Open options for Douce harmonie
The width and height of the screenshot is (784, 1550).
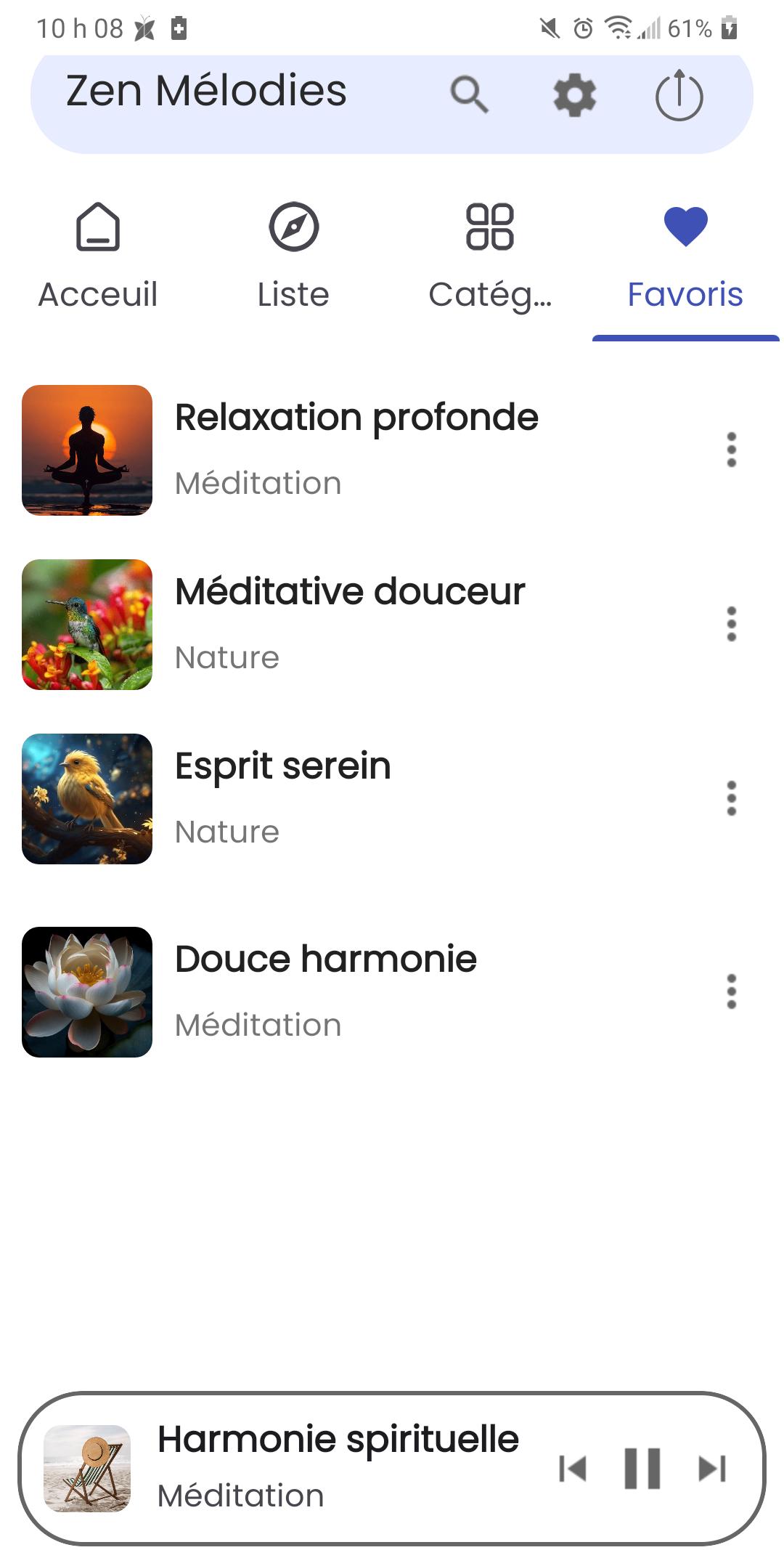[732, 991]
